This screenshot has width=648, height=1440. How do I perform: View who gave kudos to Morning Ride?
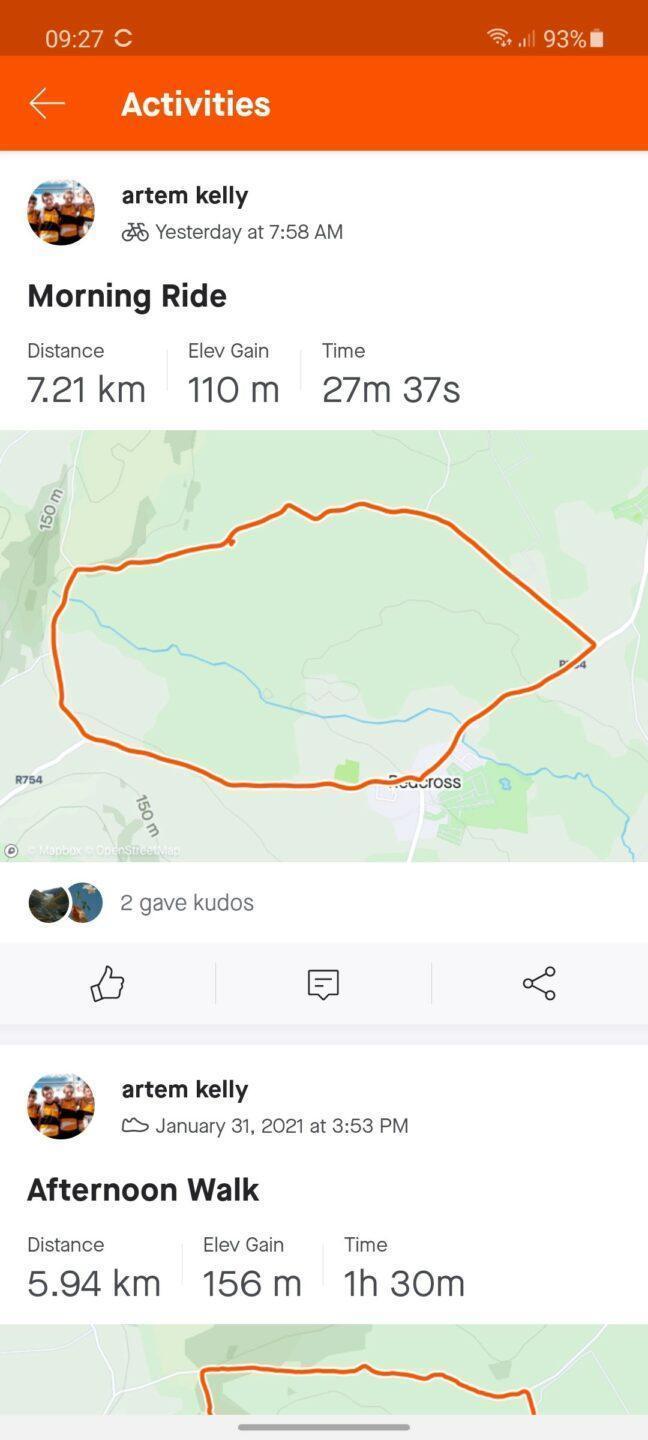point(186,902)
